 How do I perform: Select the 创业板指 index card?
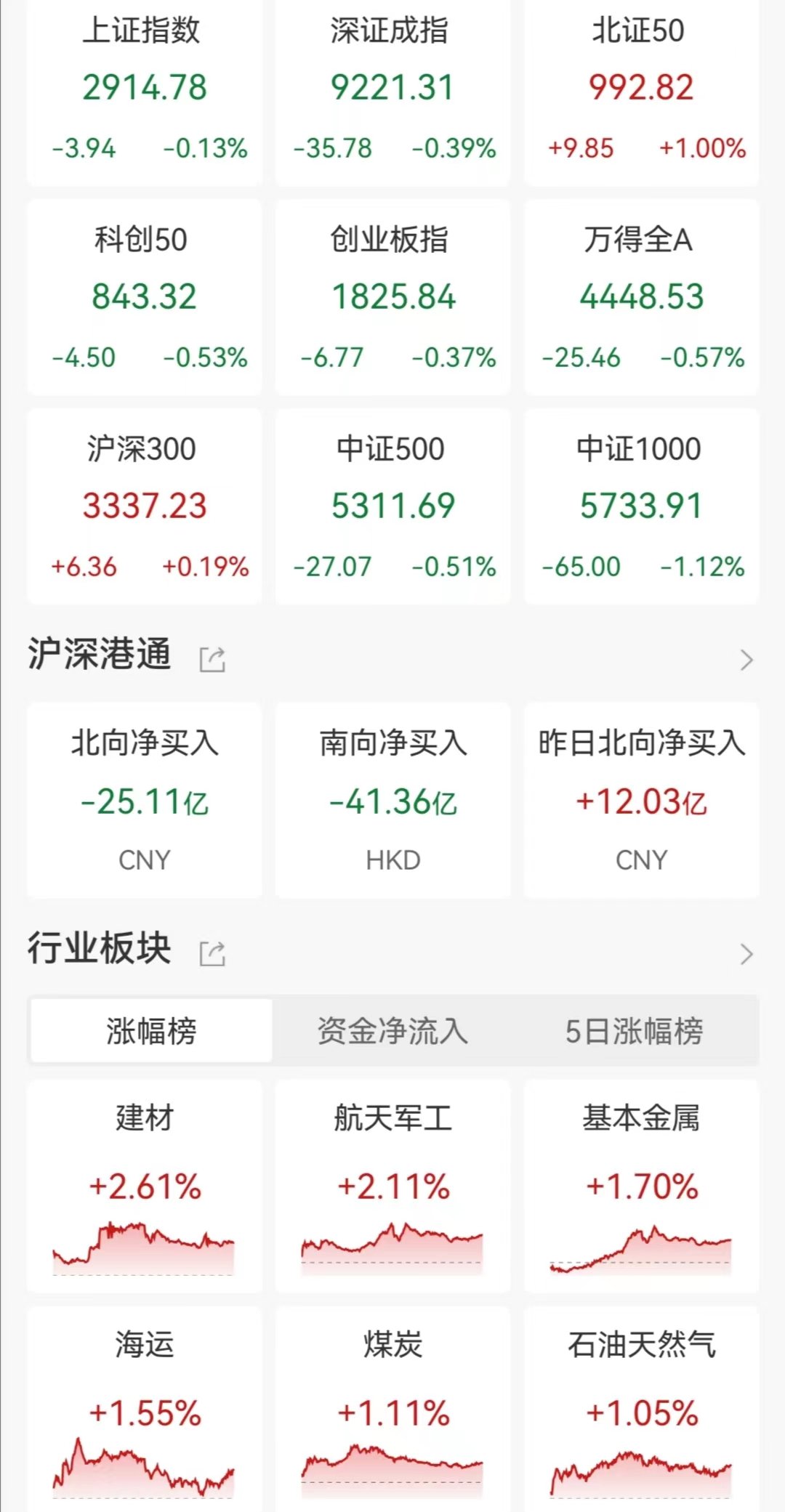(x=392, y=297)
